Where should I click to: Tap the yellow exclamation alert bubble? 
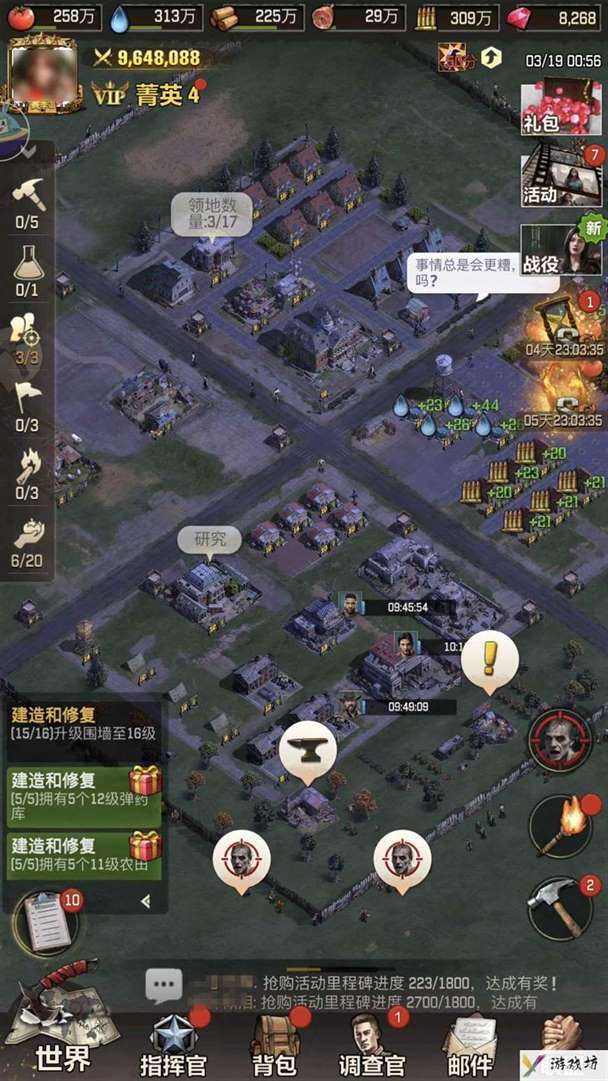tap(490, 660)
